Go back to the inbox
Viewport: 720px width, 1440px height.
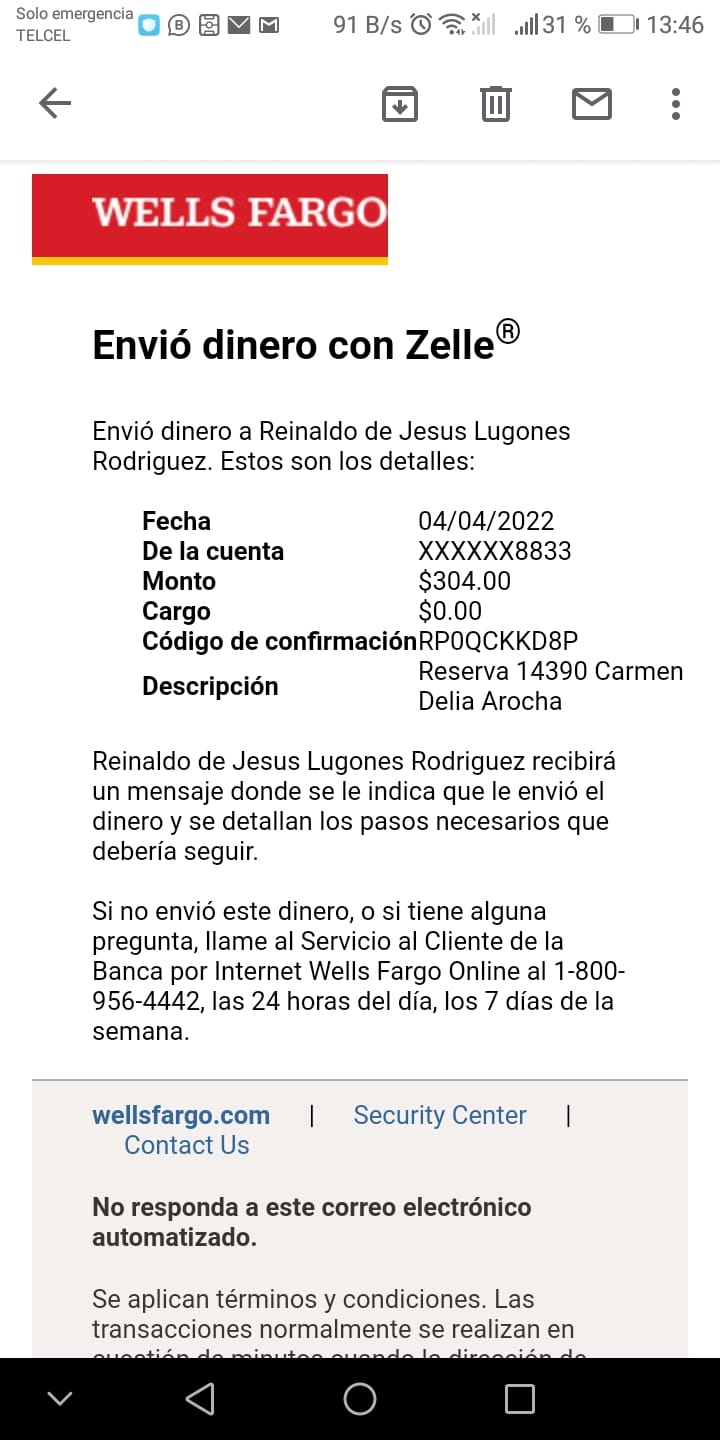(55, 103)
